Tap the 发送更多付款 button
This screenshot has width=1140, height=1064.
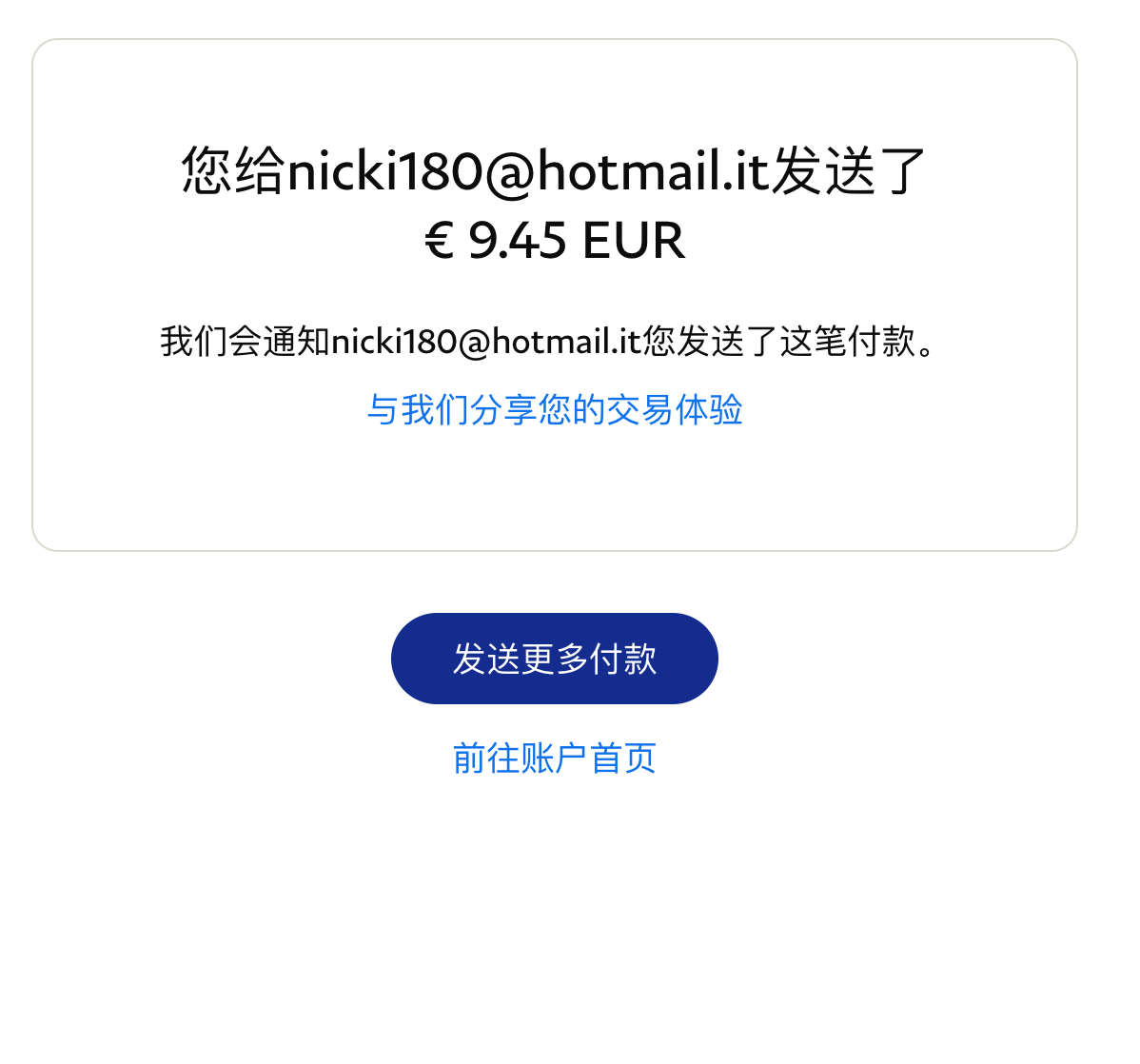555,659
